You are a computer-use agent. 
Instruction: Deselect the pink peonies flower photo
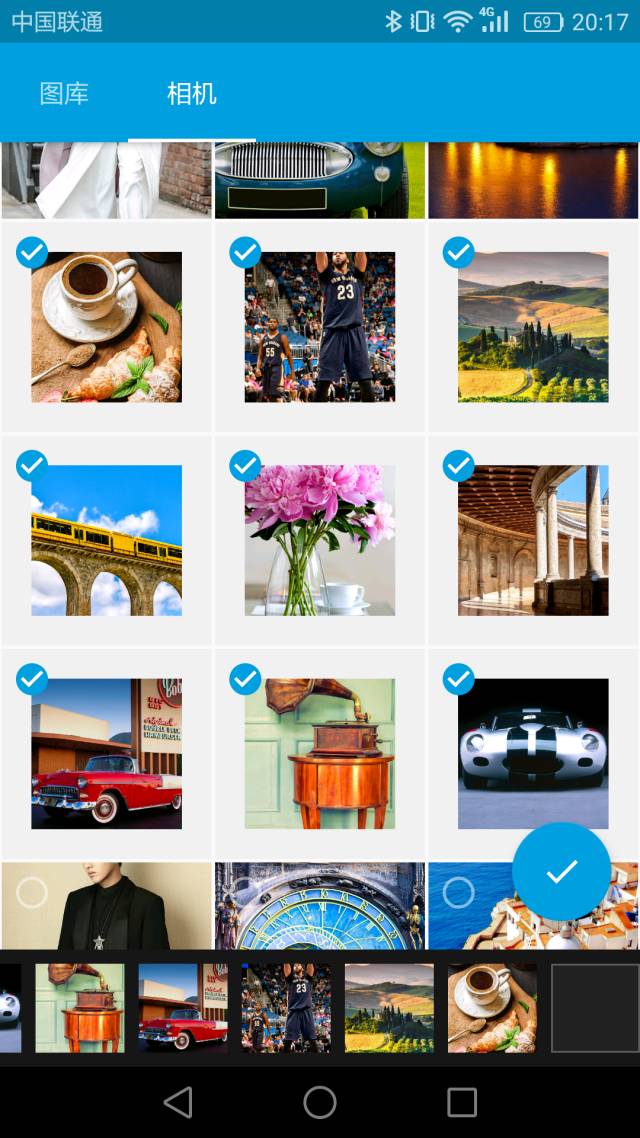tap(245, 465)
